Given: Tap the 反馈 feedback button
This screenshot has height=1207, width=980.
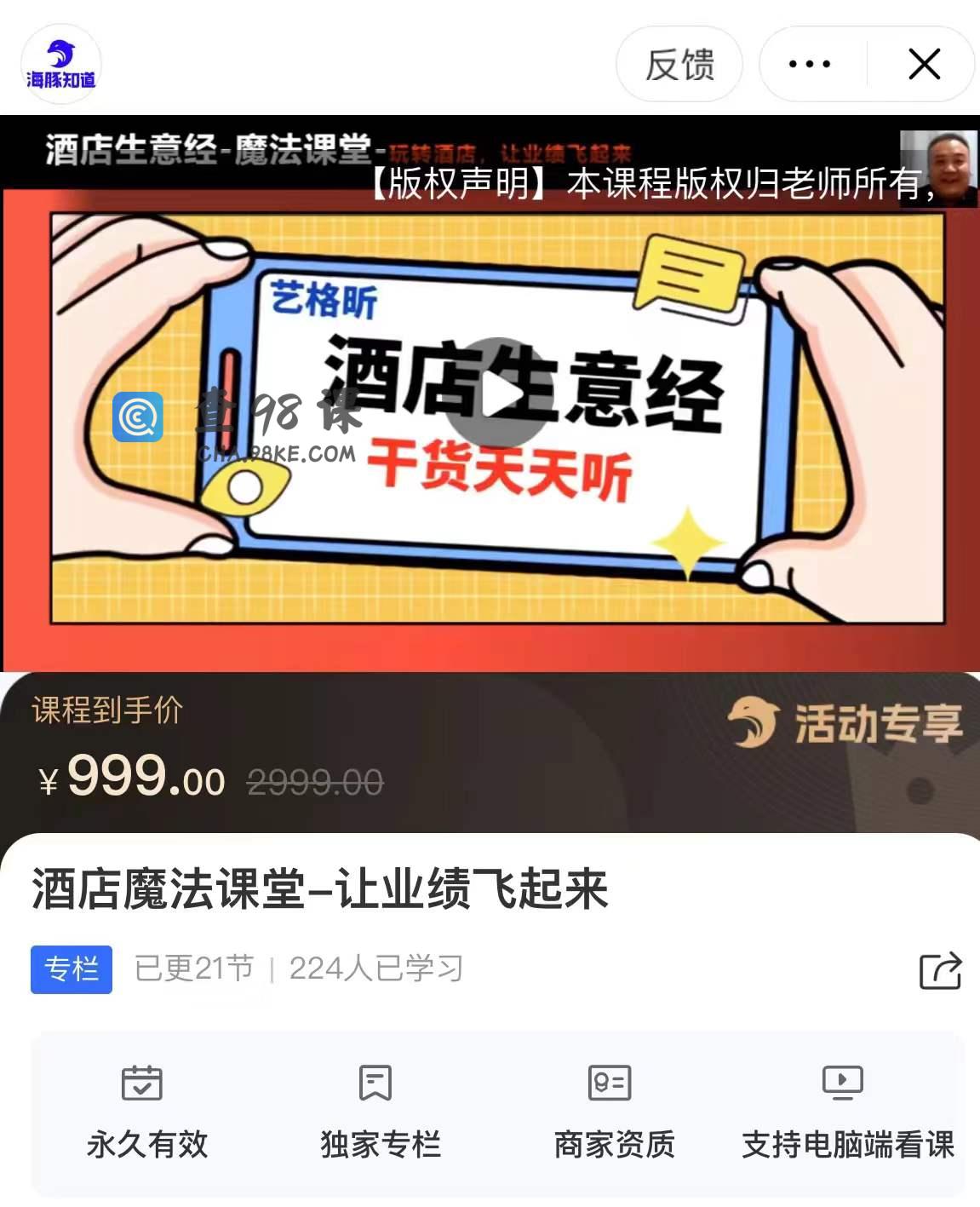Looking at the screenshot, I should [x=679, y=65].
